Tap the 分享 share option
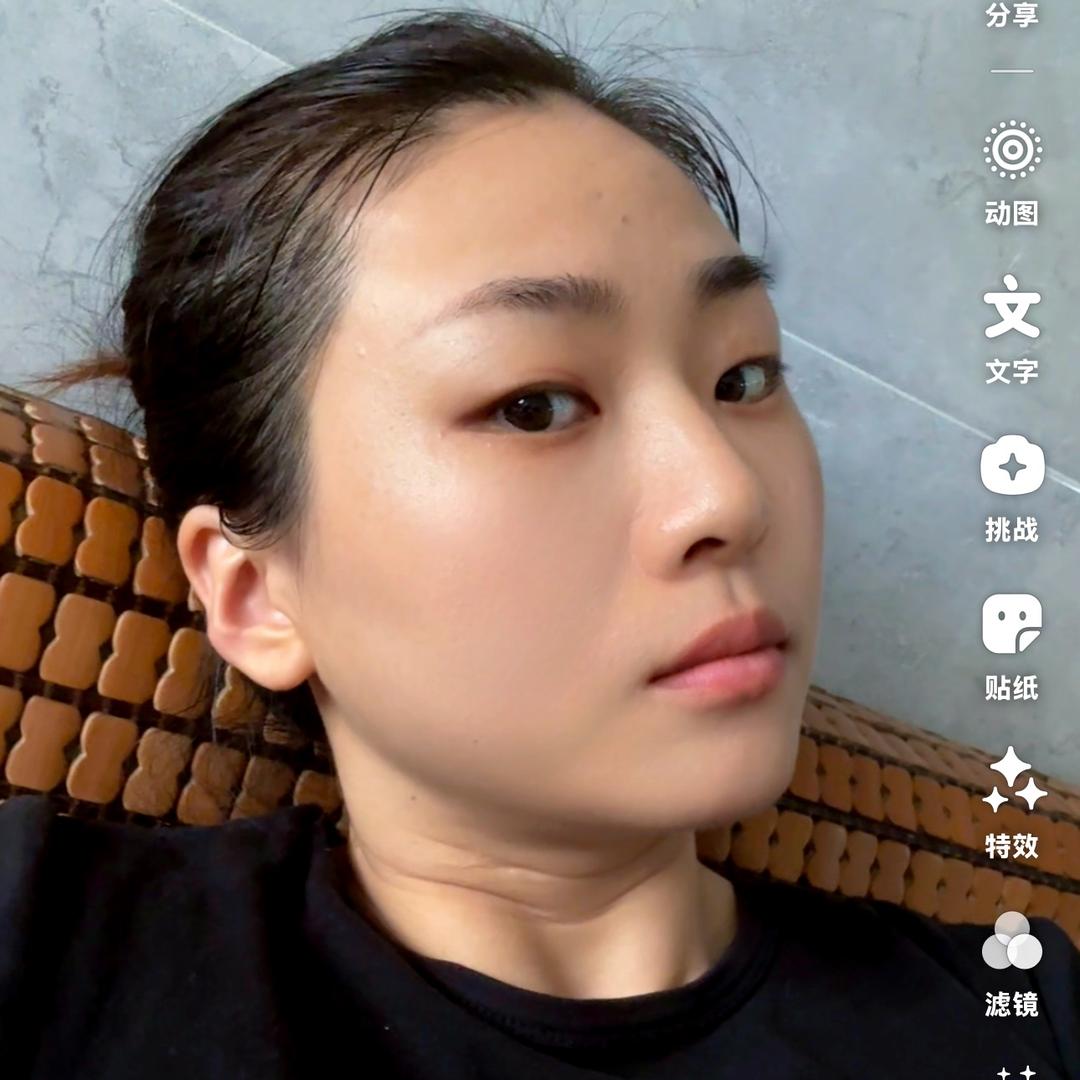The width and height of the screenshot is (1080, 1080). tap(1012, 15)
